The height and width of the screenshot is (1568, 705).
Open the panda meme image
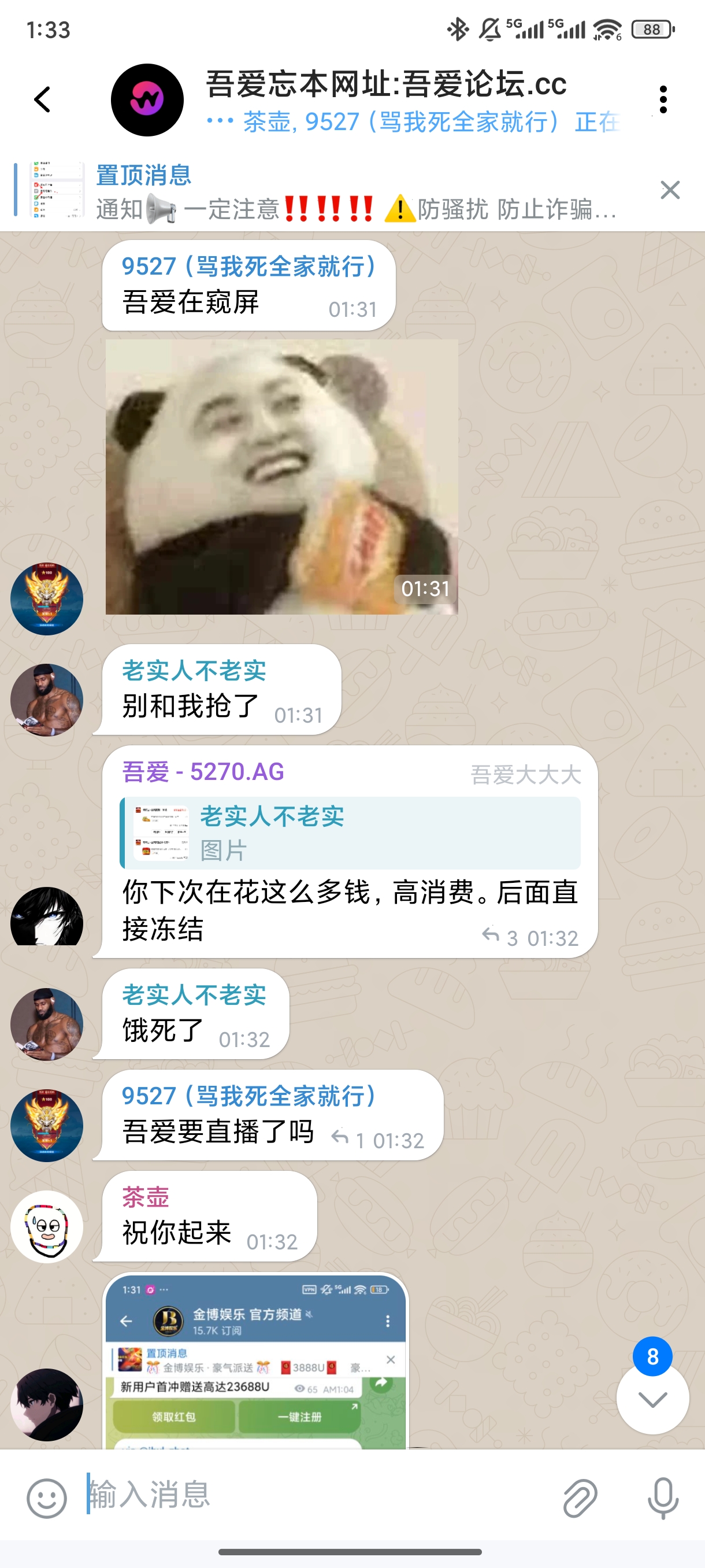tap(281, 476)
